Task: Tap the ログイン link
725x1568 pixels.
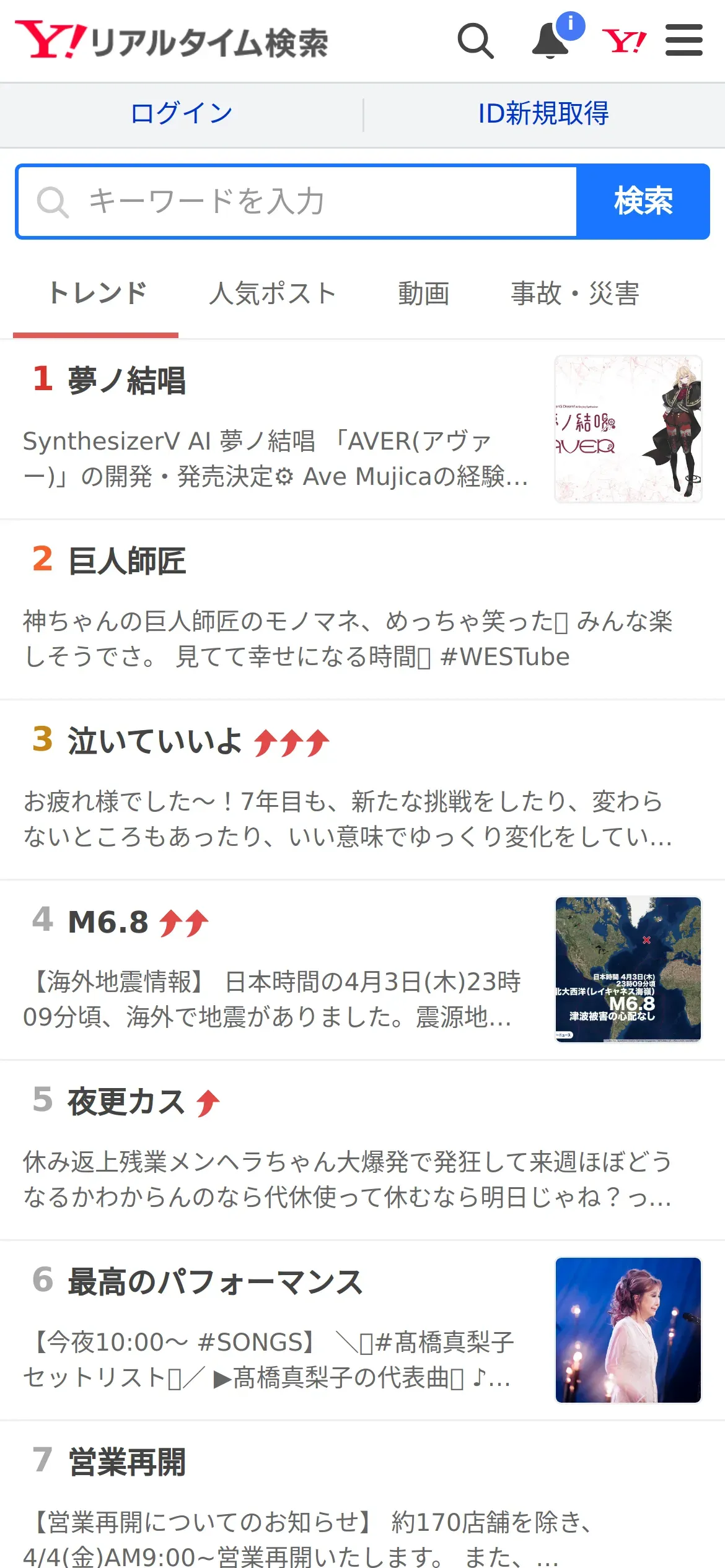Action: [182, 114]
